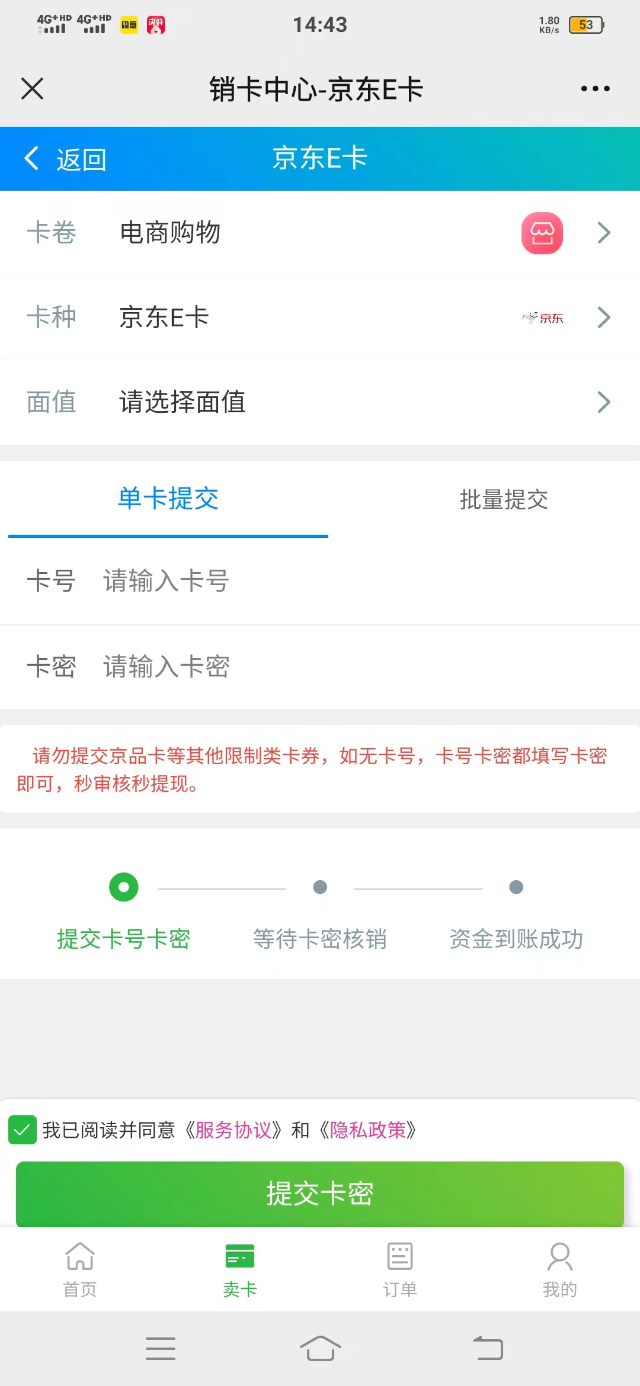Open the three-dot overflow menu
640x1386 pixels.
click(x=595, y=89)
